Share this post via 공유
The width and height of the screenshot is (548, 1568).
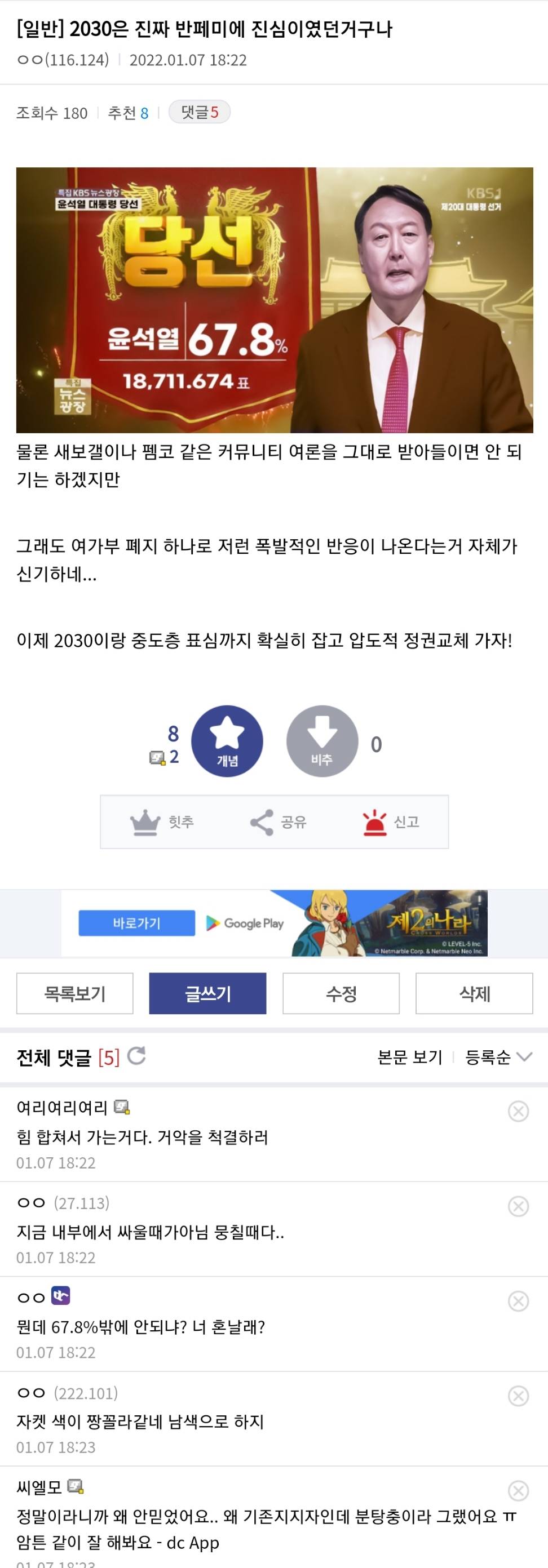coord(279,821)
